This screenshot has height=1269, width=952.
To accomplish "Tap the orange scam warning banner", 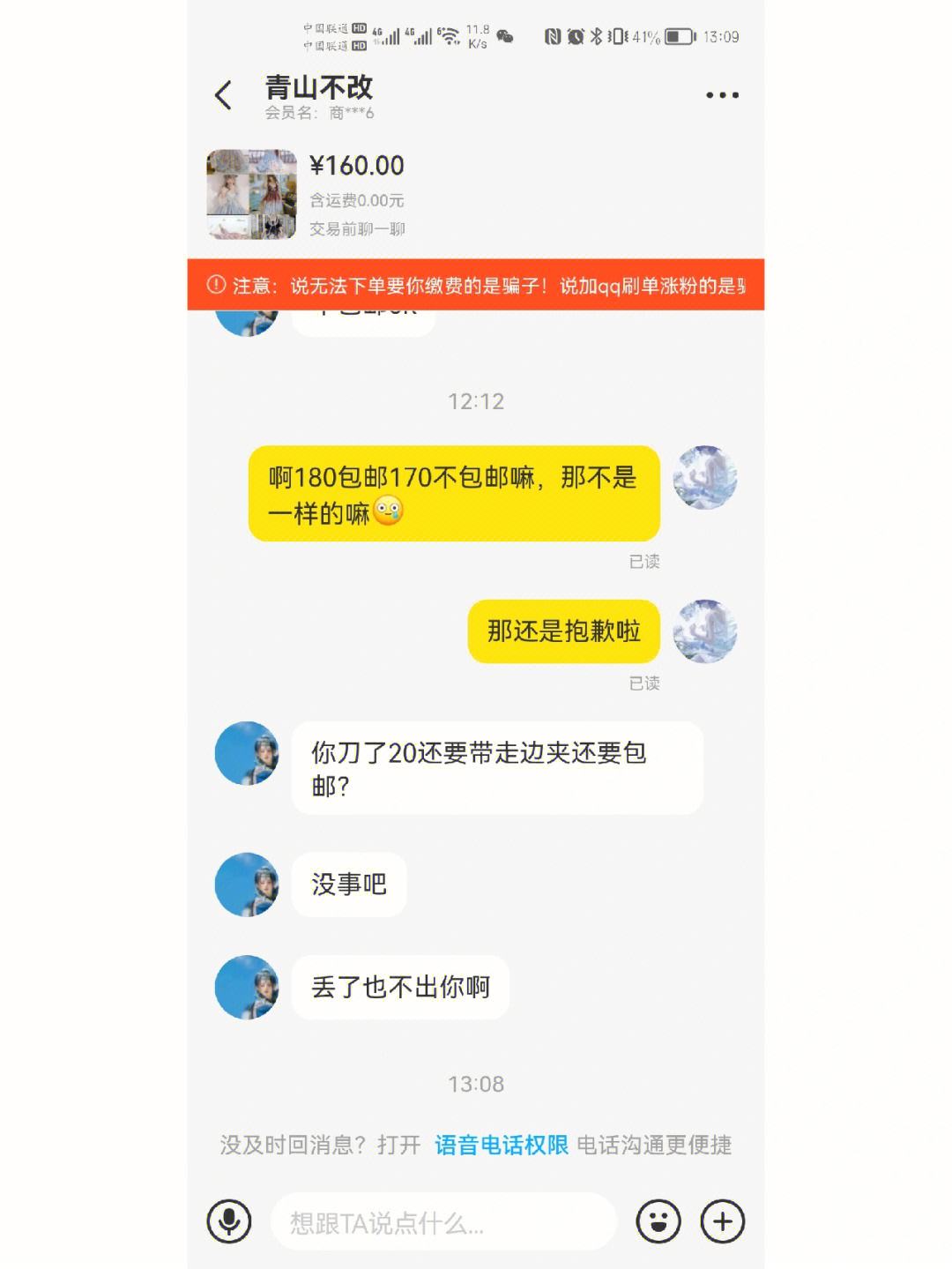I will coord(476,285).
